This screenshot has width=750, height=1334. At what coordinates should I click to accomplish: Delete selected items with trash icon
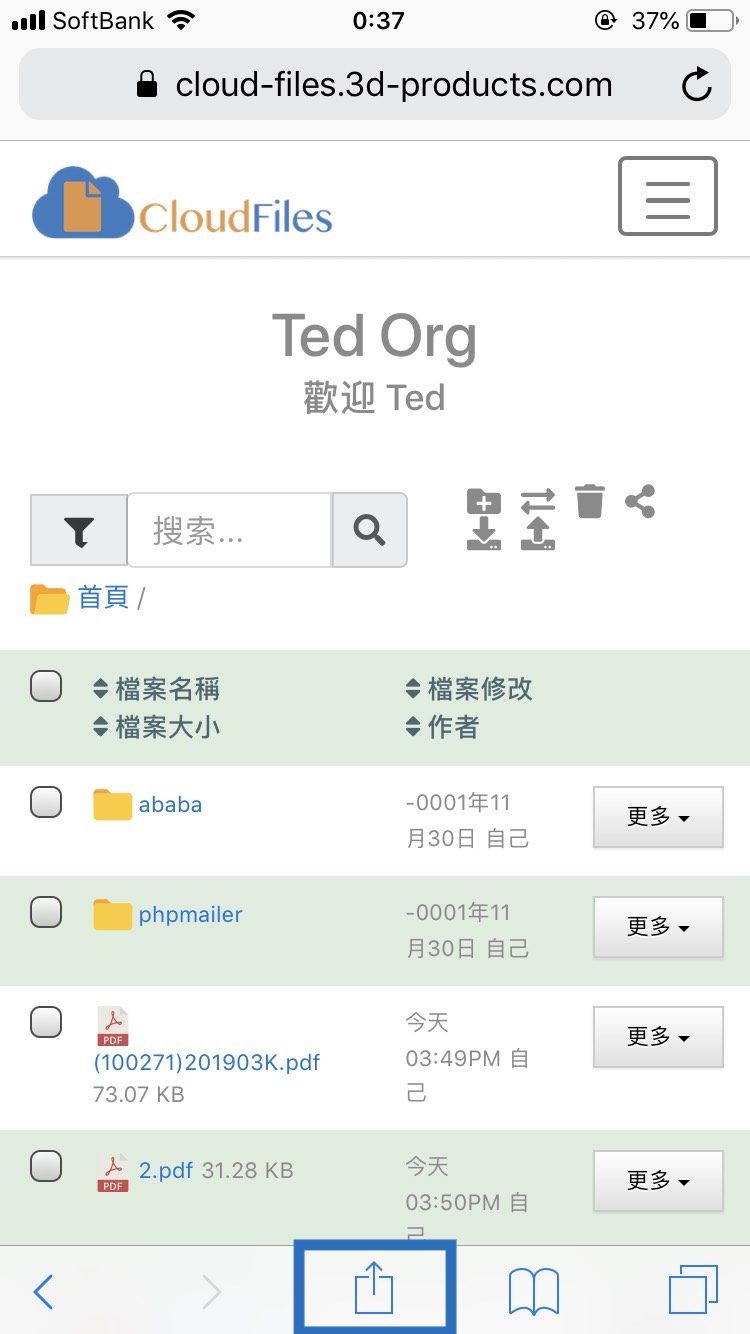pyautogui.click(x=590, y=500)
